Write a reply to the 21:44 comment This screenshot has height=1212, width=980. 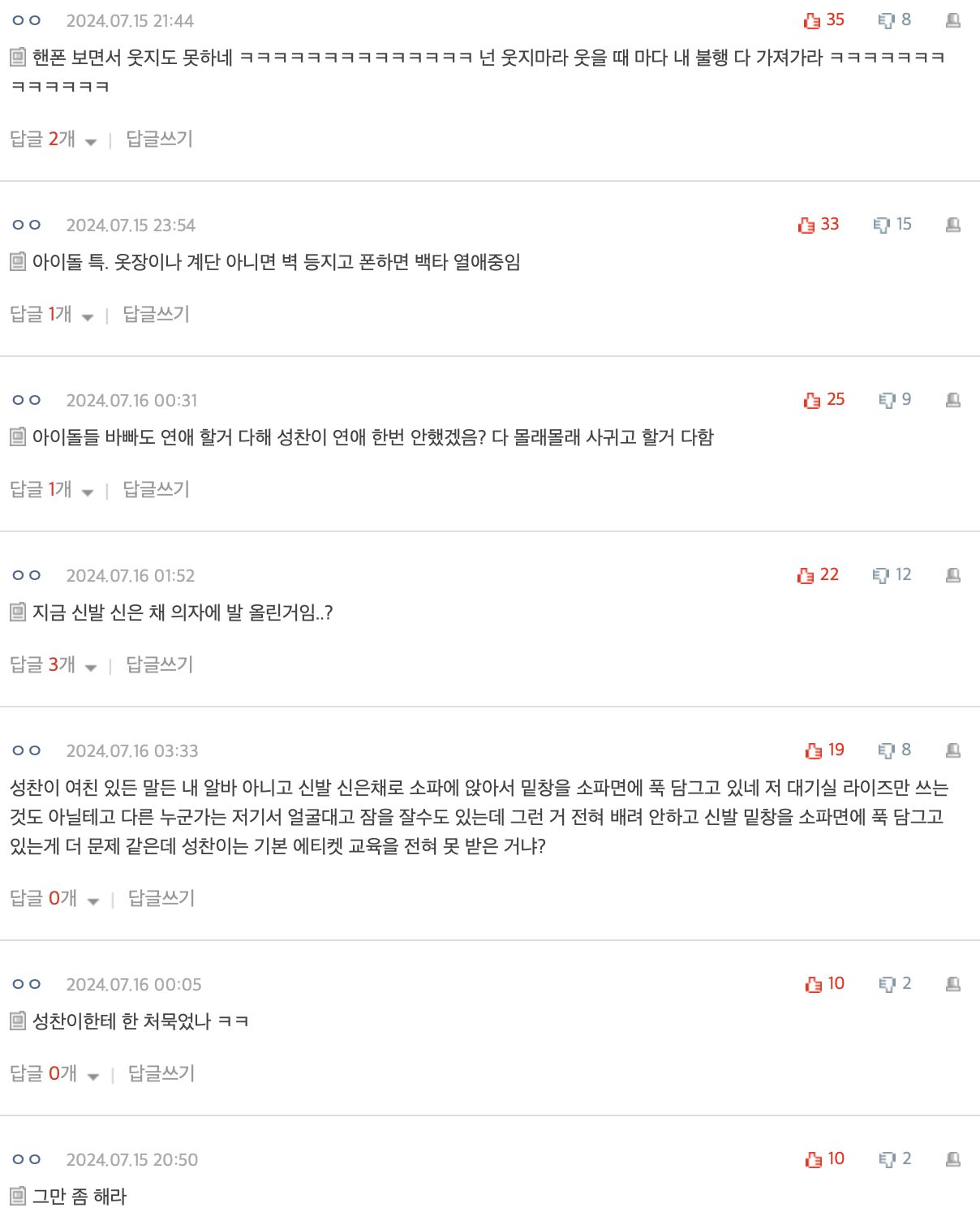point(160,140)
